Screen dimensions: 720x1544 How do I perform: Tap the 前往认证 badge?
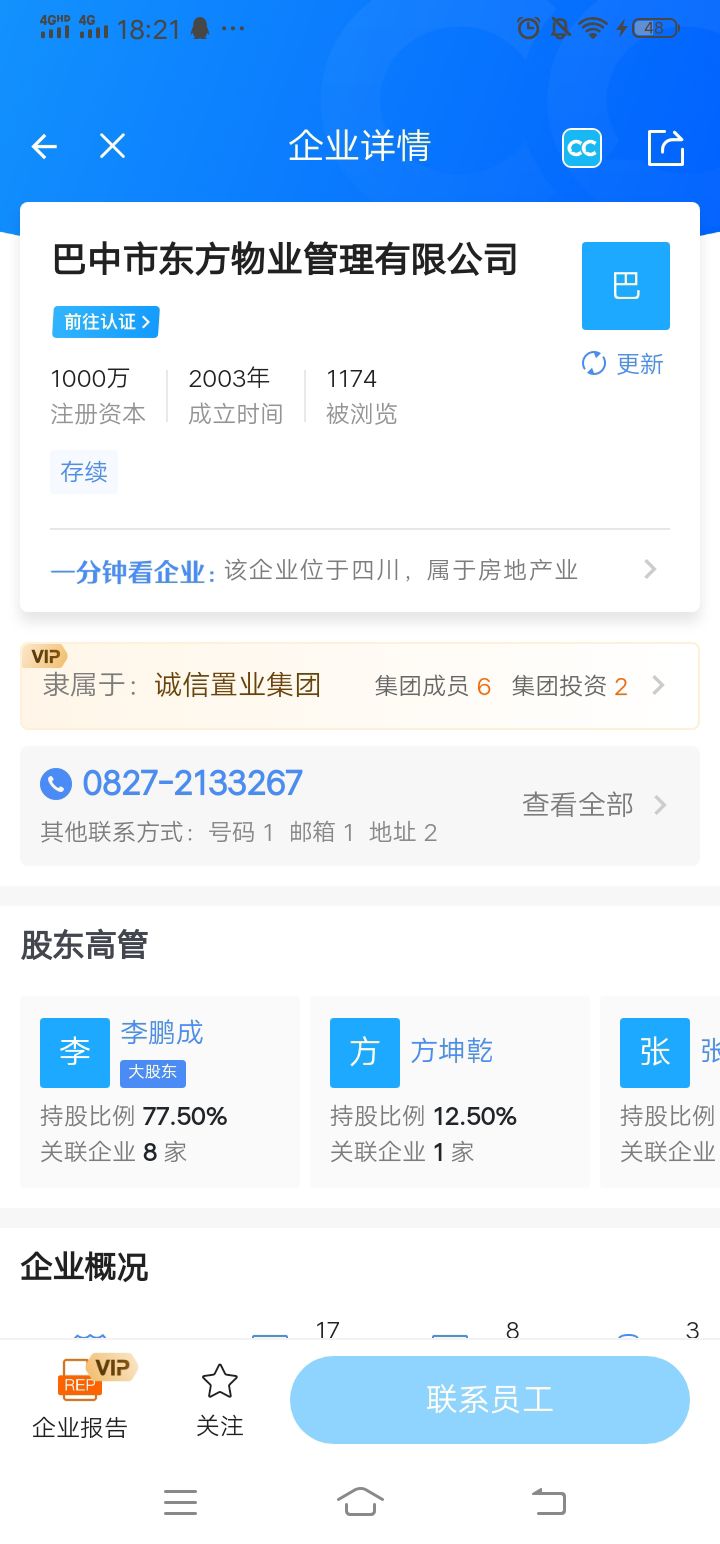tap(106, 322)
